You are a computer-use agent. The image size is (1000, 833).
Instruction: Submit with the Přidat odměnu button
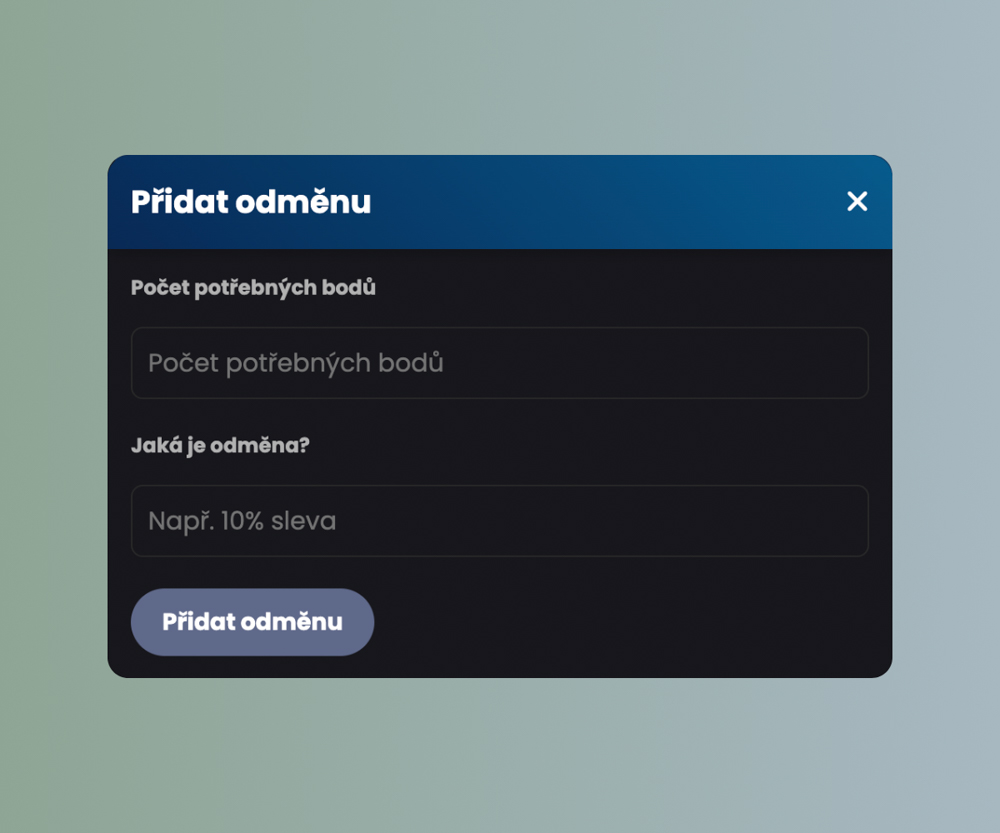coord(252,622)
